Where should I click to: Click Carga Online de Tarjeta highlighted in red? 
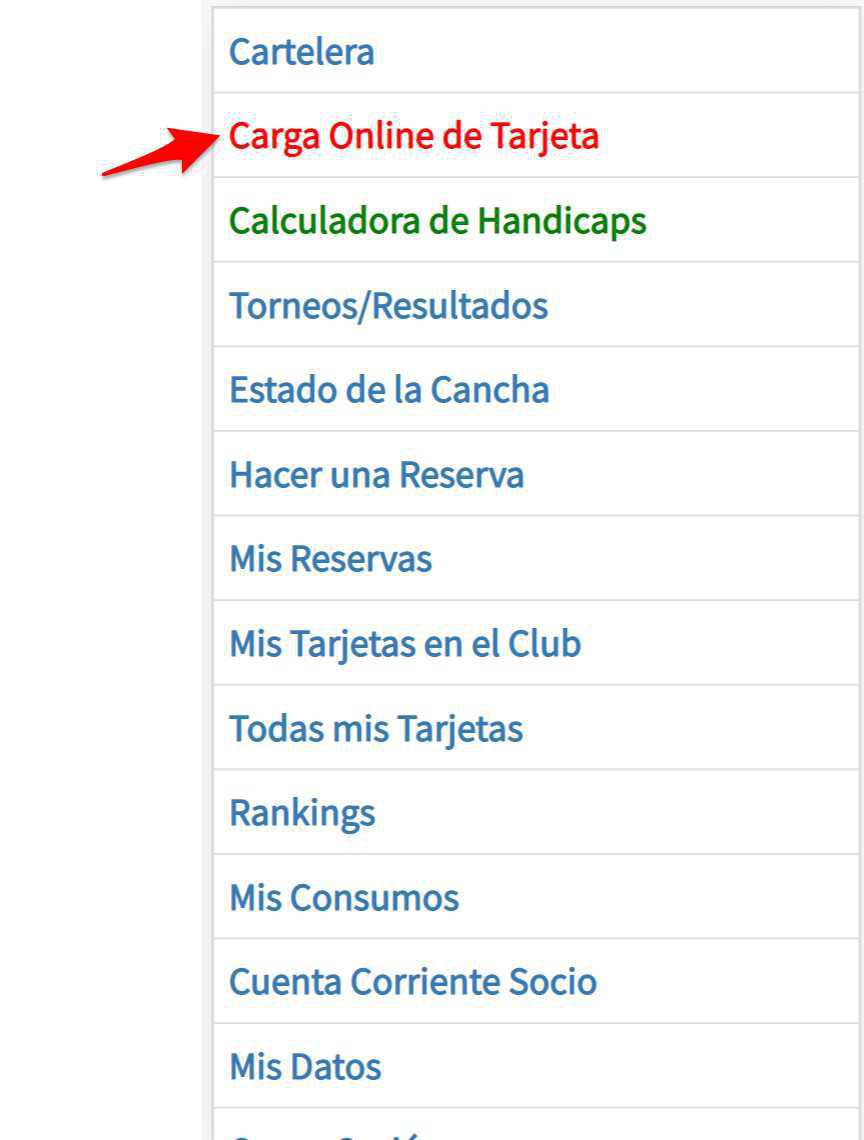coord(413,136)
